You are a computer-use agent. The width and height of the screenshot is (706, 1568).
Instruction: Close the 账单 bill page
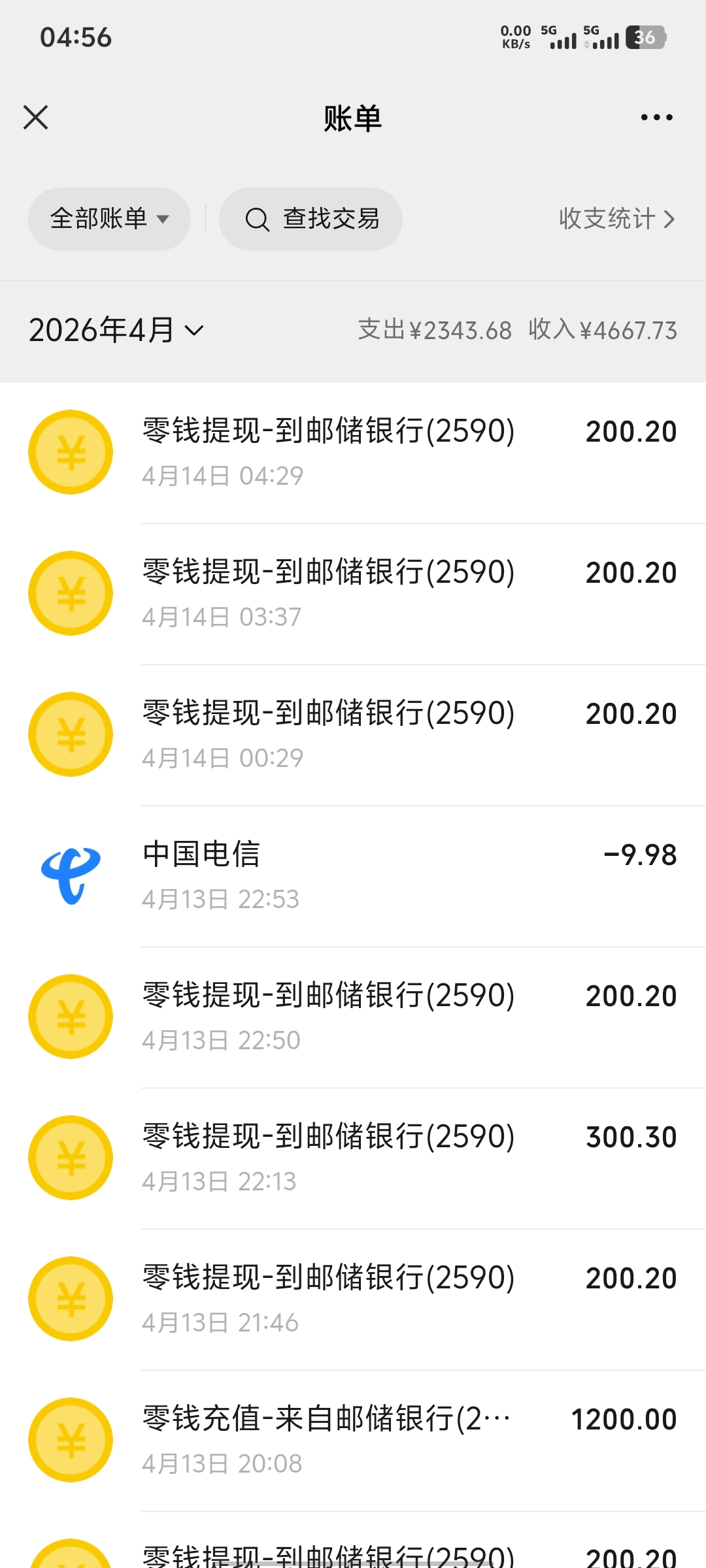point(35,118)
